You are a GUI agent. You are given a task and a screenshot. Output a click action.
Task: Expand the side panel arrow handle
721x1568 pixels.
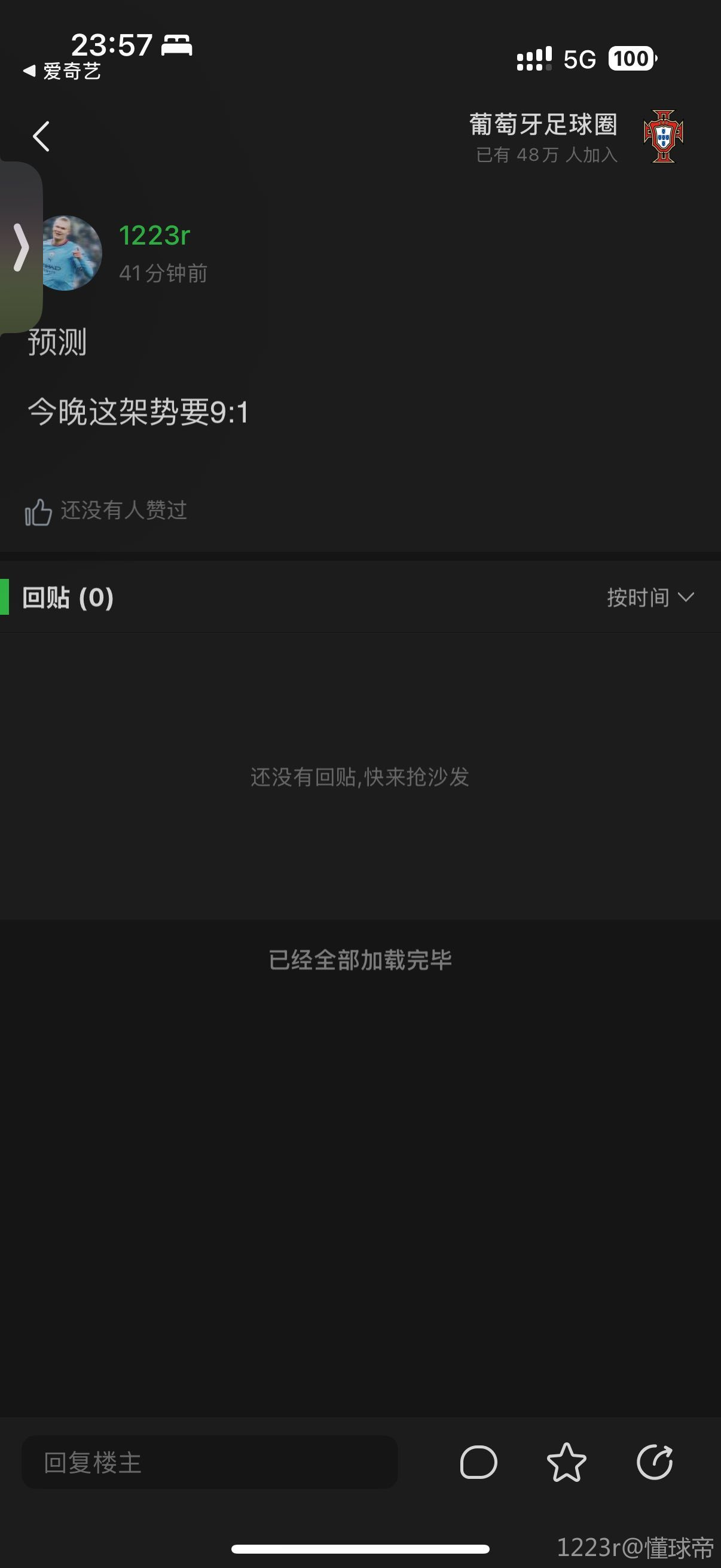tap(21, 247)
